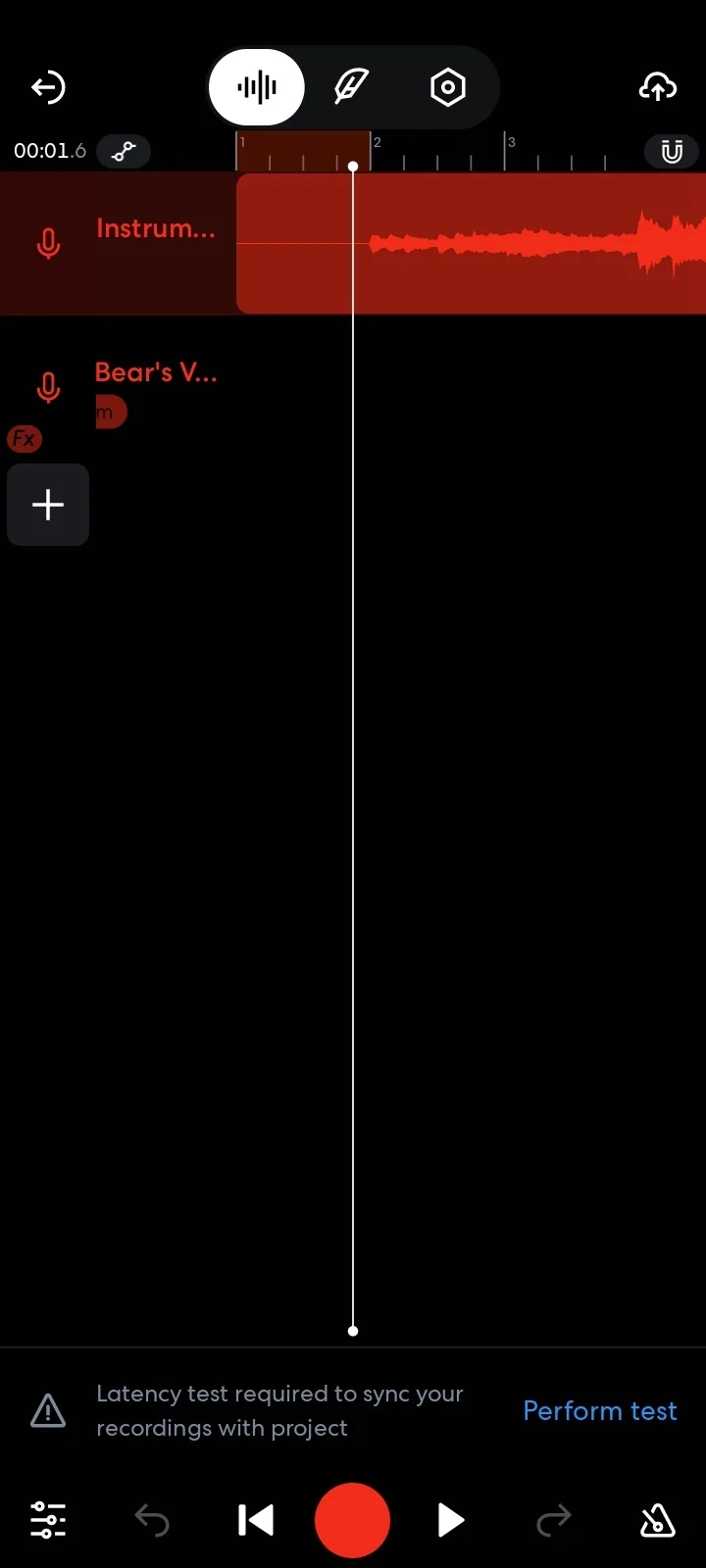Upload the project to cloud
The image size is (706, 1568).
(658, 87)
